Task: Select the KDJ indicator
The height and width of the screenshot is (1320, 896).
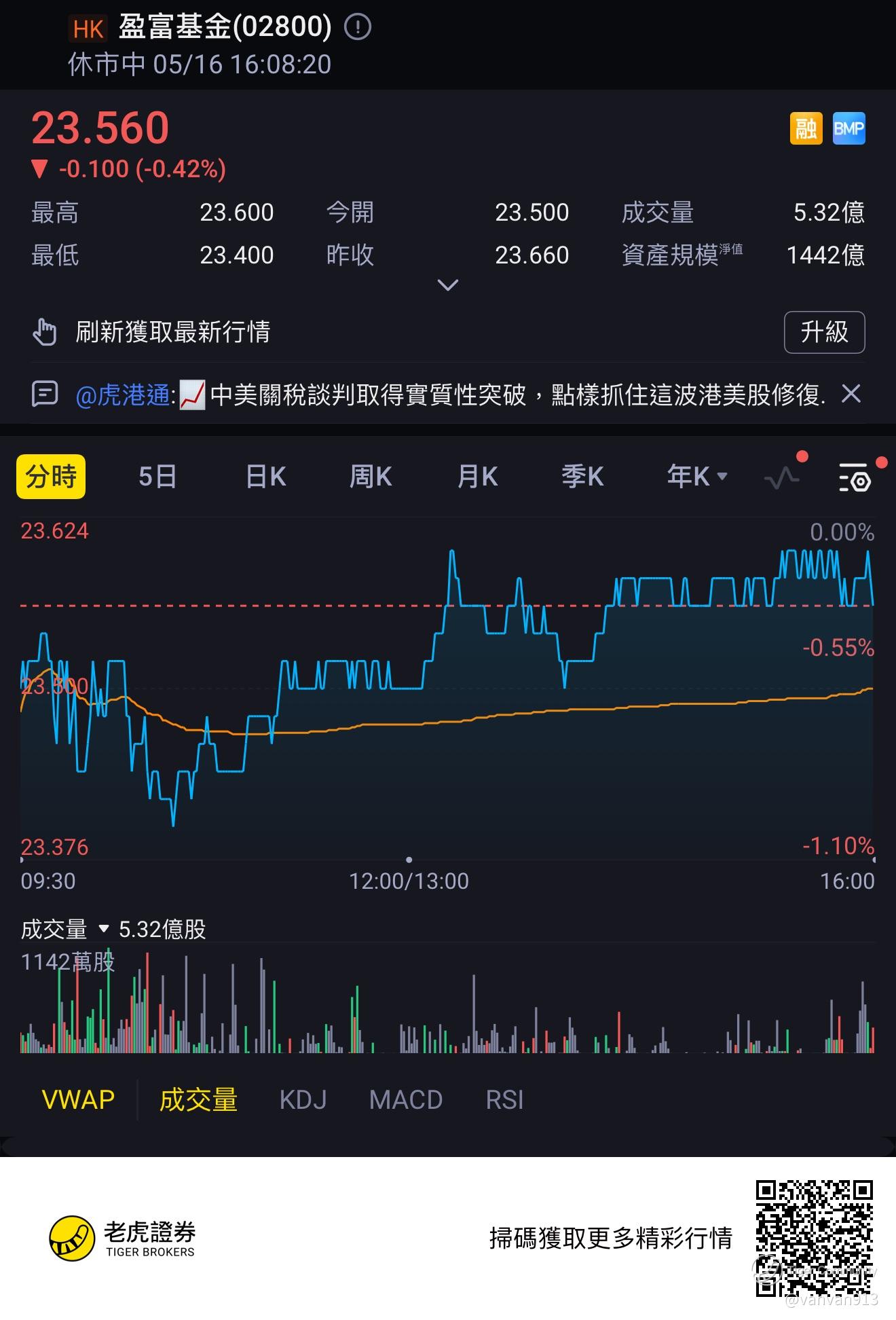Action: click(x=303, y=1100)
